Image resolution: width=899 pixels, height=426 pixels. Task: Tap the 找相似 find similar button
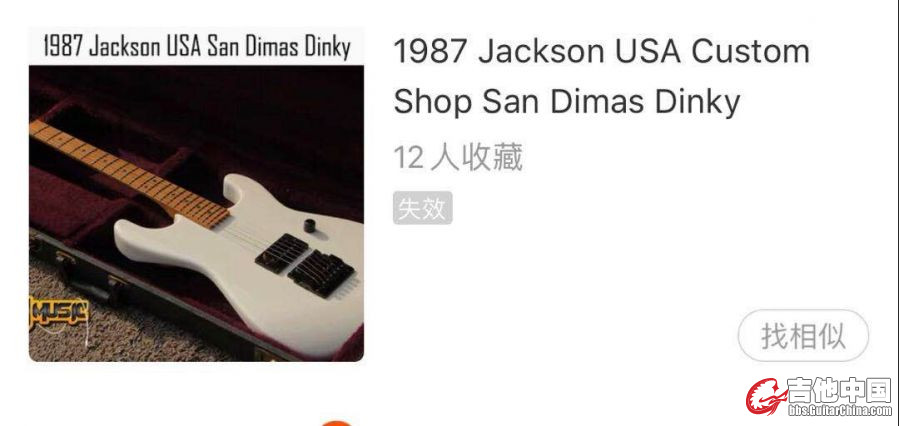pos(803,336)
